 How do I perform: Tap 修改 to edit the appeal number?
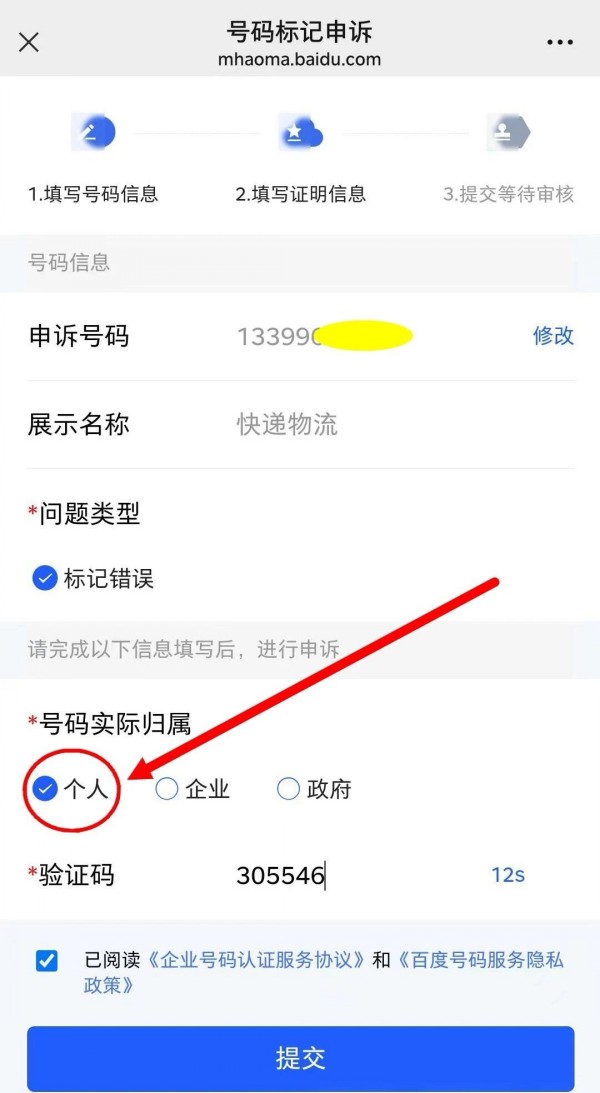click(x=553, y=335)
